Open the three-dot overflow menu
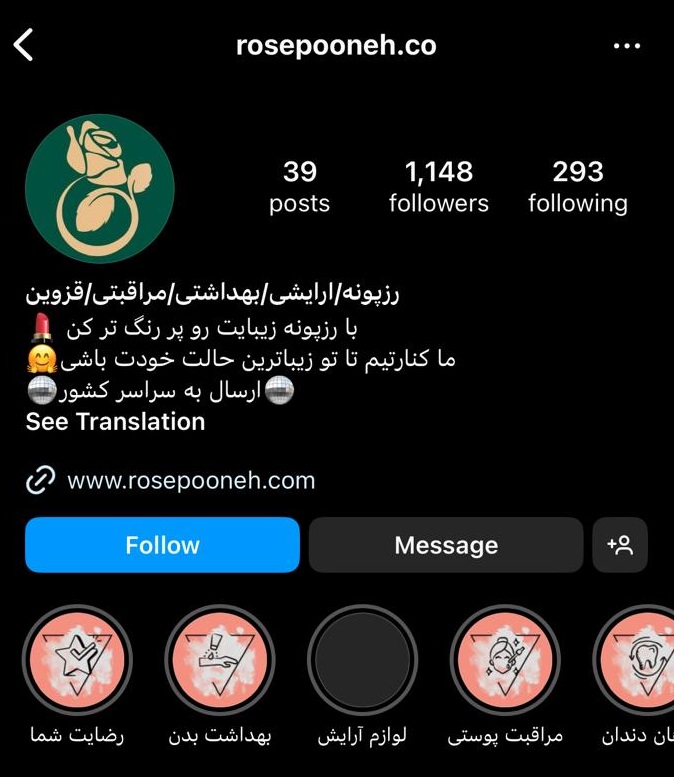The height and width of the screenshot is (777, 674). (627, 46)
